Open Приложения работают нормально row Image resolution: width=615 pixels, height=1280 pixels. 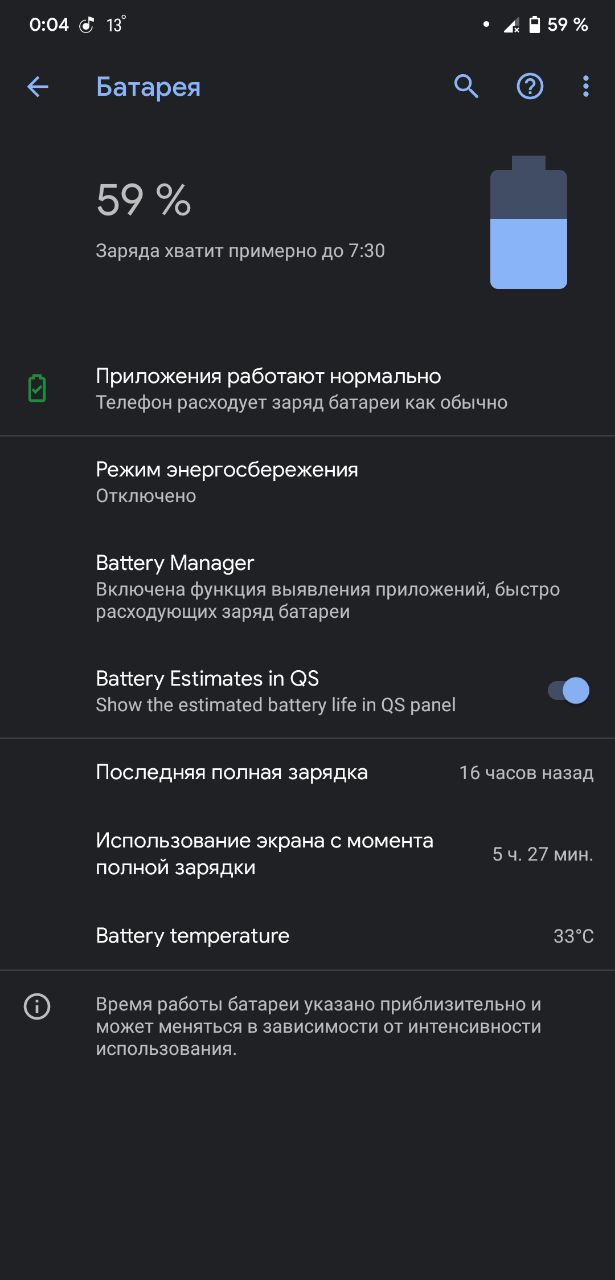coord(307,389)
